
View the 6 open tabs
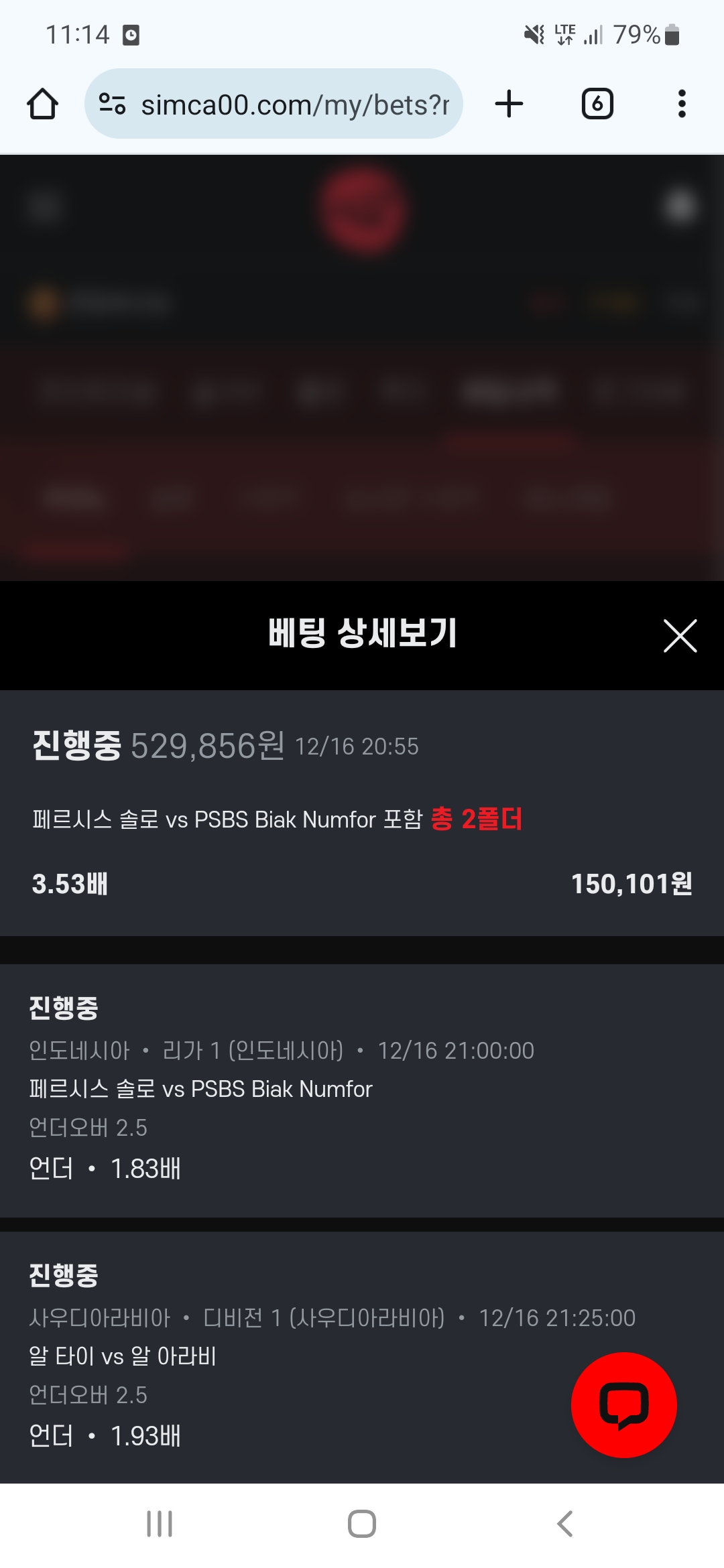click(597, 104)
